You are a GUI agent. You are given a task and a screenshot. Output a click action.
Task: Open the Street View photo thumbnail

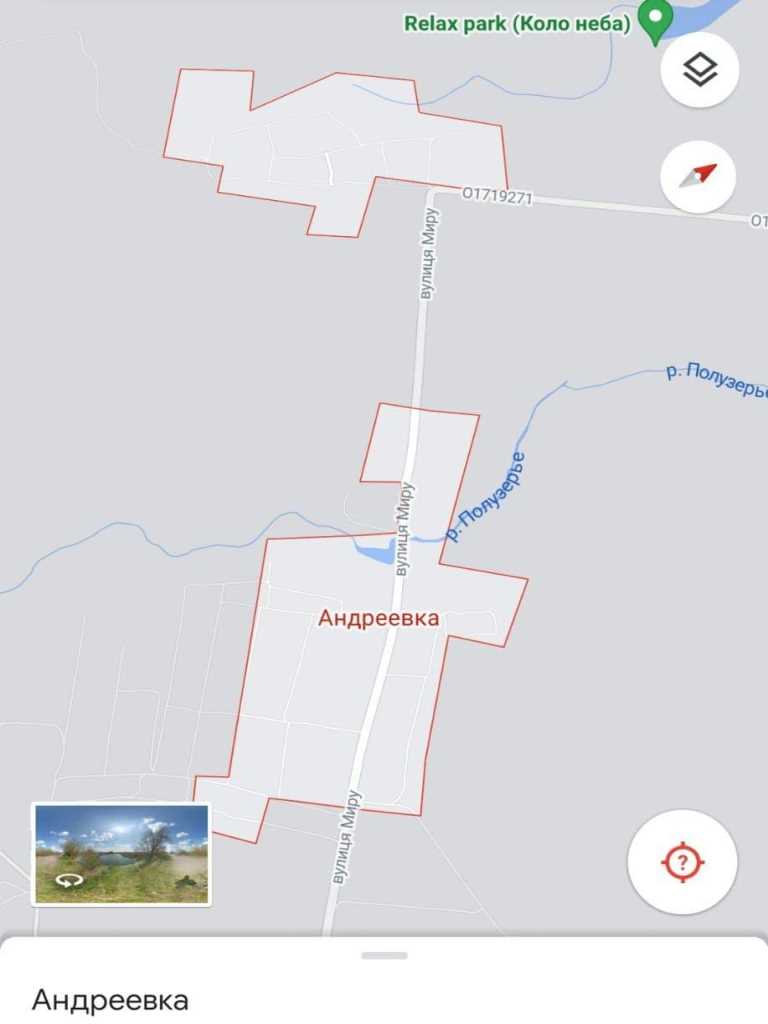coord(121,854)
